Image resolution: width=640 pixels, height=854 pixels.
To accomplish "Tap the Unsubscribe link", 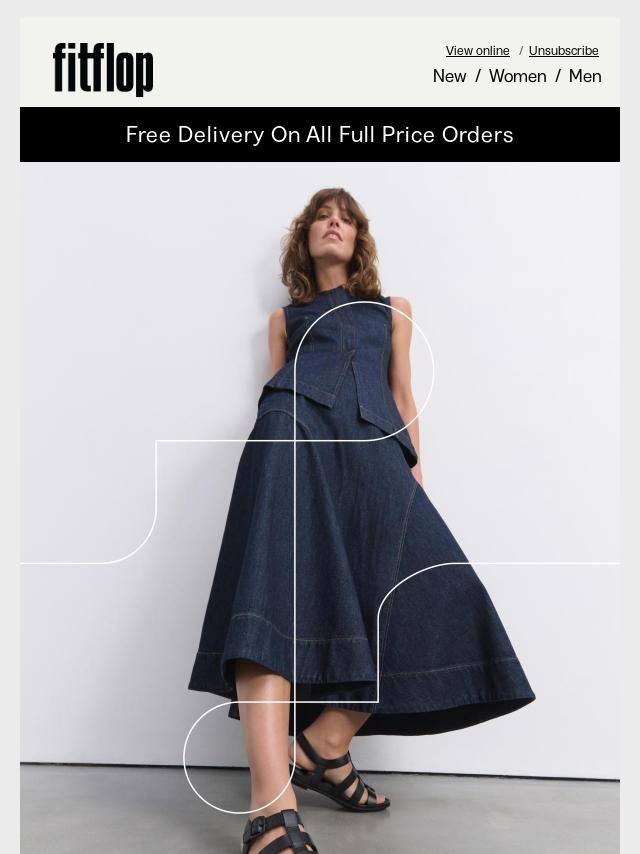I will tap(563, 51).
